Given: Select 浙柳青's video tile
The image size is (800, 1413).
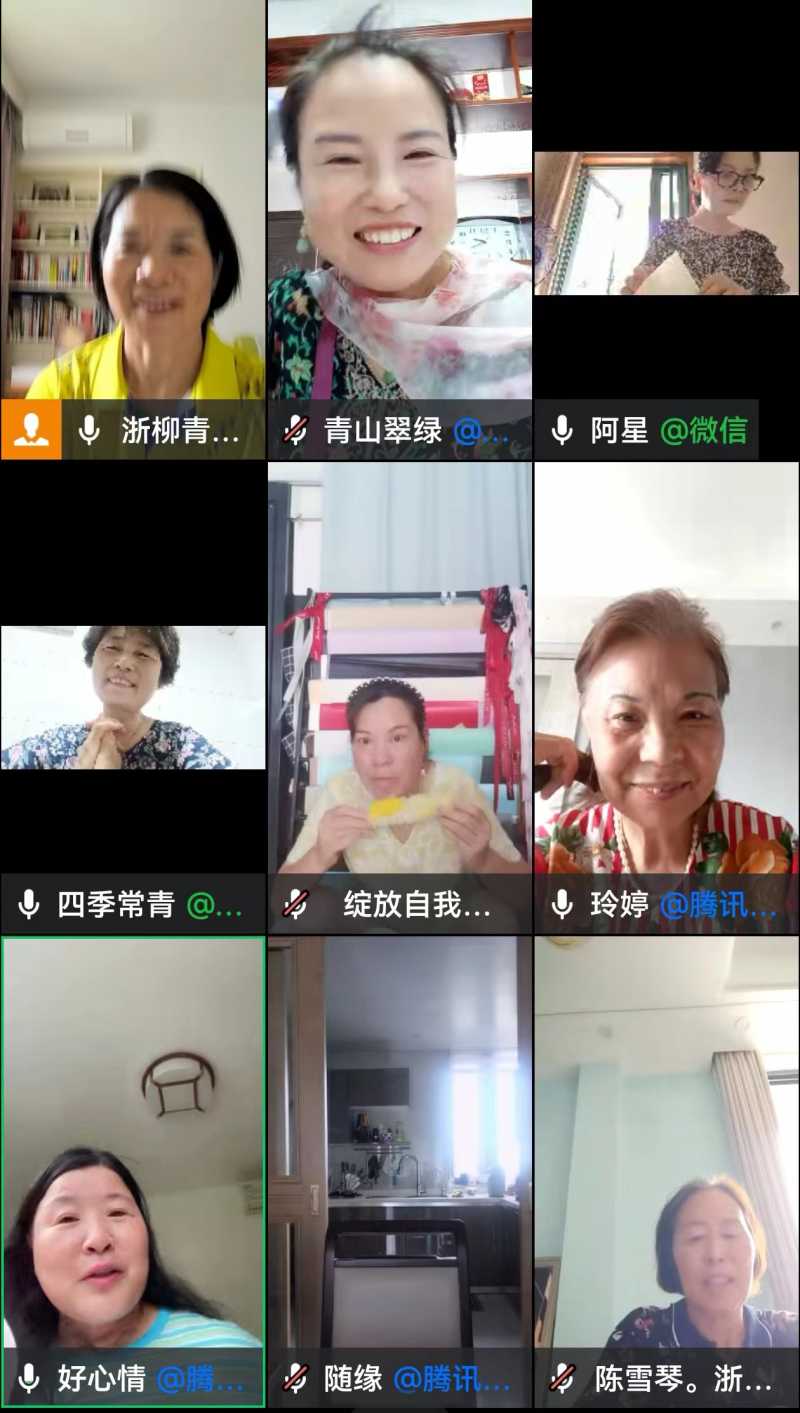Looking at the screenshot, I should pyautogui.click(x=133, y=230).
